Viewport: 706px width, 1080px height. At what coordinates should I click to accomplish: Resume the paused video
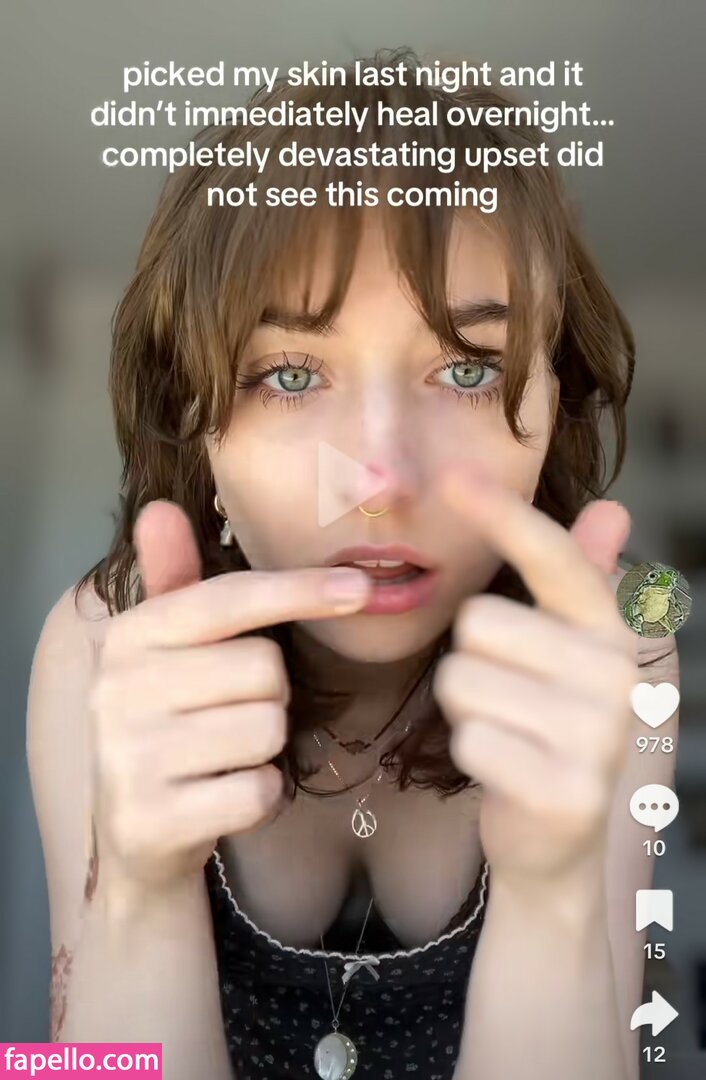[348, 484]
